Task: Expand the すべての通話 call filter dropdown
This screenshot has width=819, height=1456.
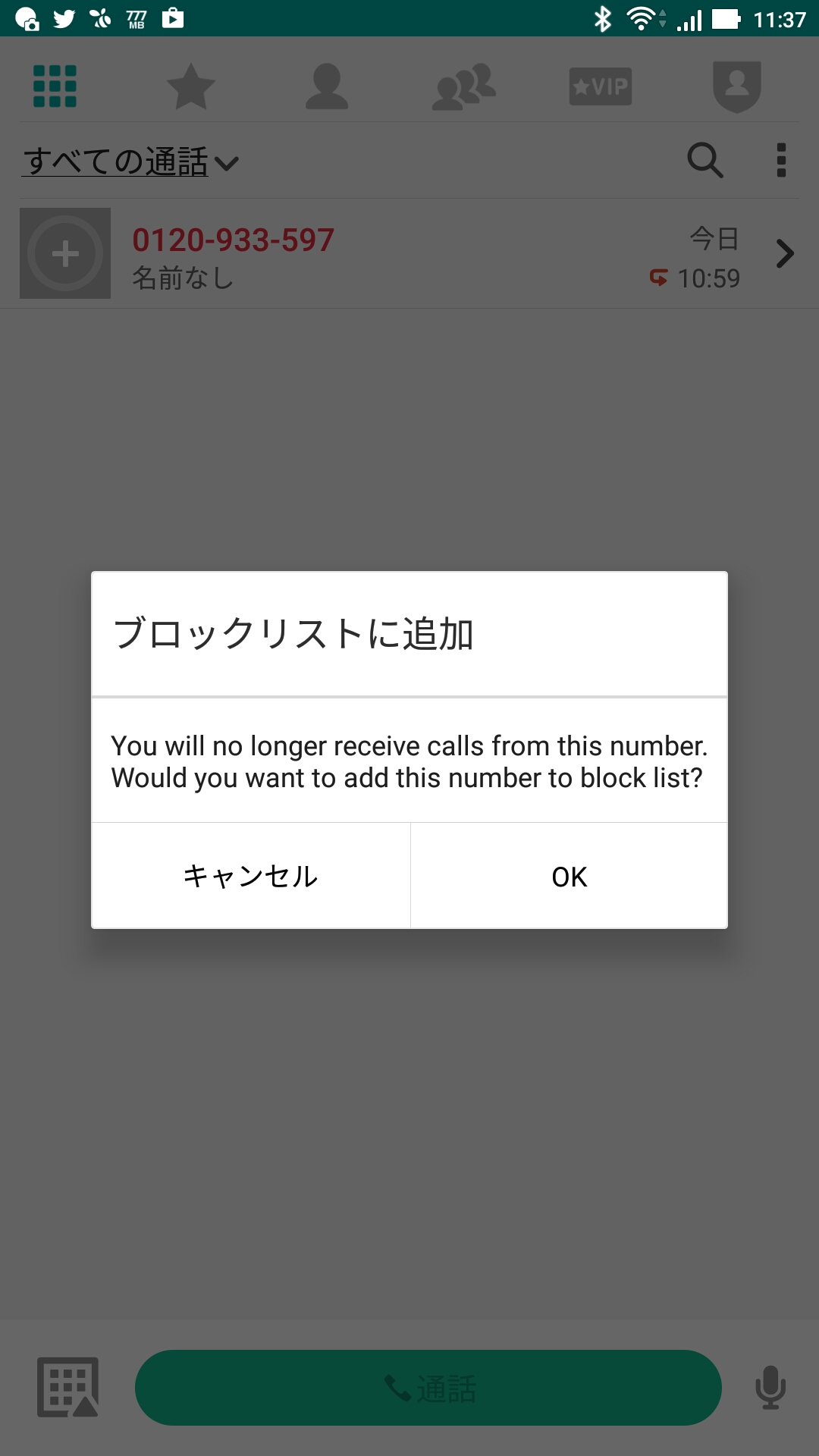Action: click(x=130, y=162)
